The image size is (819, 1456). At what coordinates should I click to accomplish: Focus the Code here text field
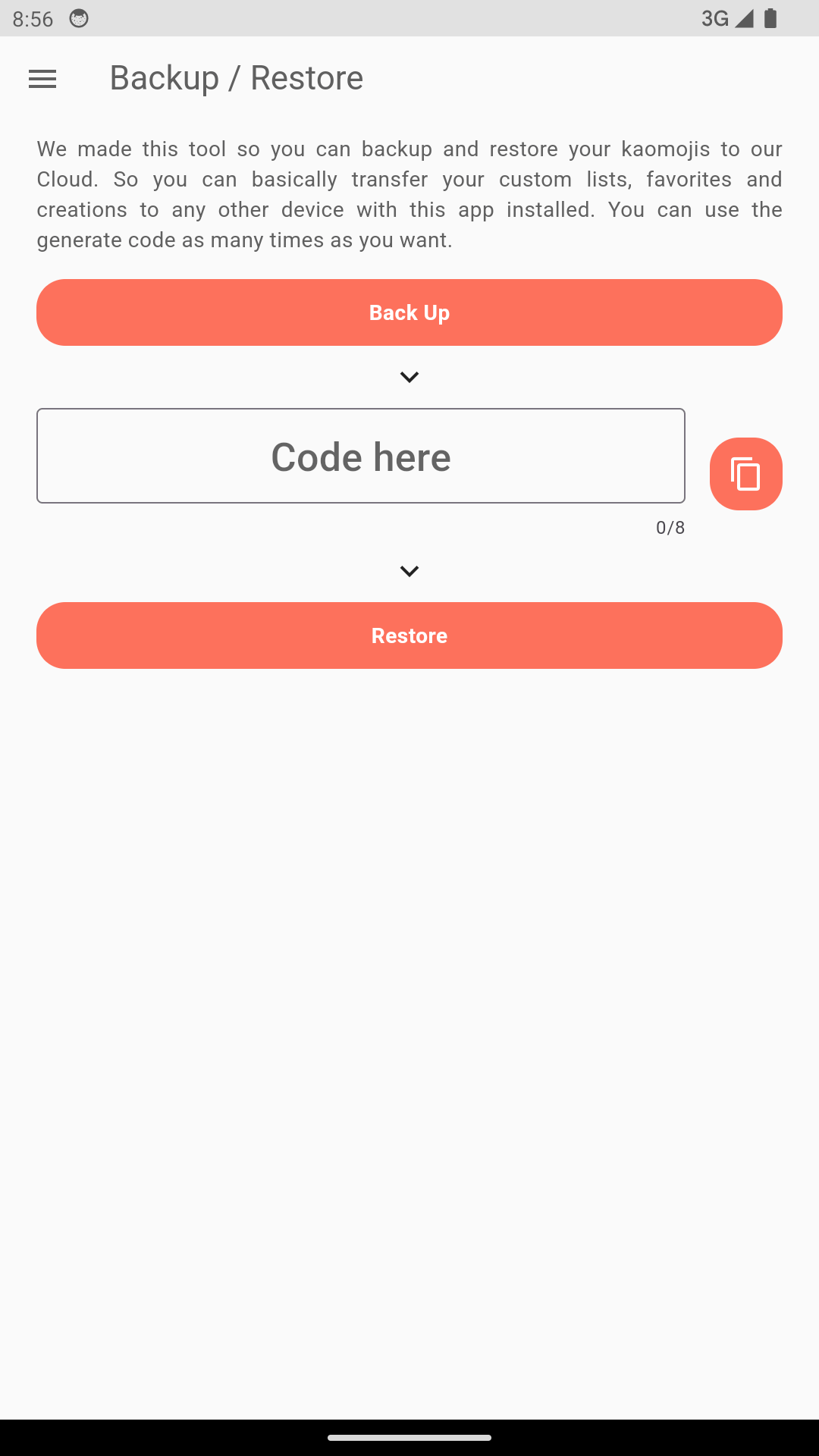click(361, 456)
